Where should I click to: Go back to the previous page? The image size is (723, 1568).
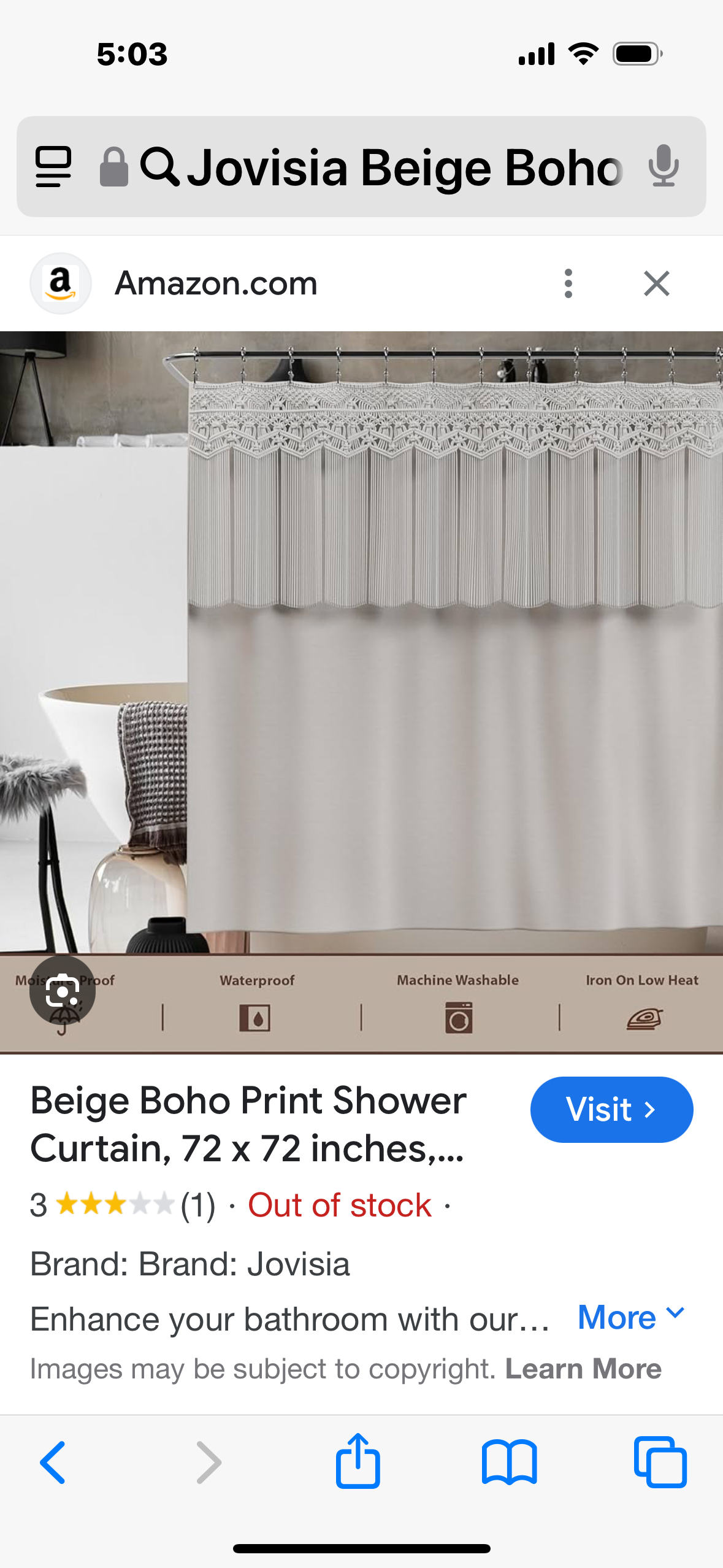(53, 1462)
